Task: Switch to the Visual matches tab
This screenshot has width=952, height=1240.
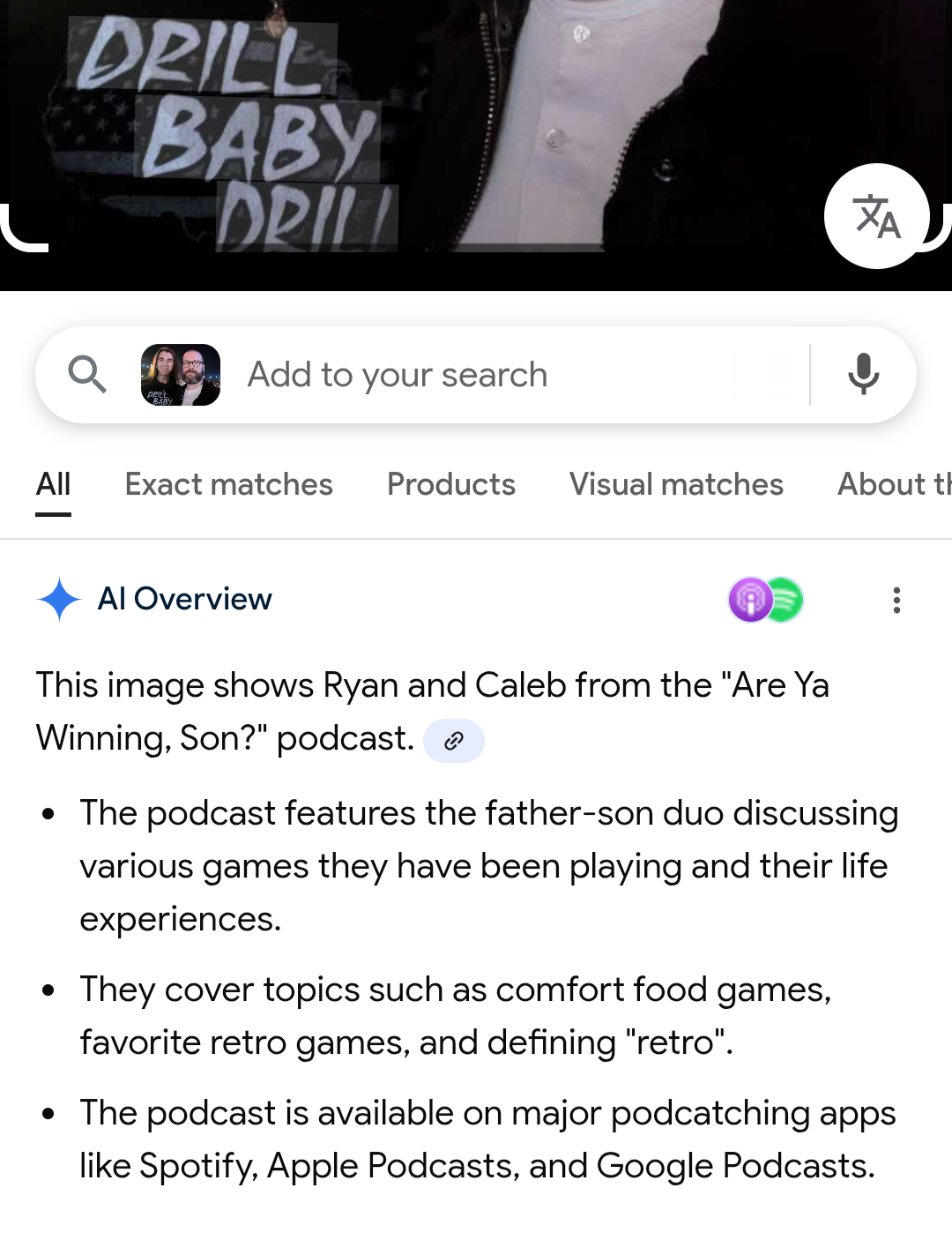Action: [676, 484]
